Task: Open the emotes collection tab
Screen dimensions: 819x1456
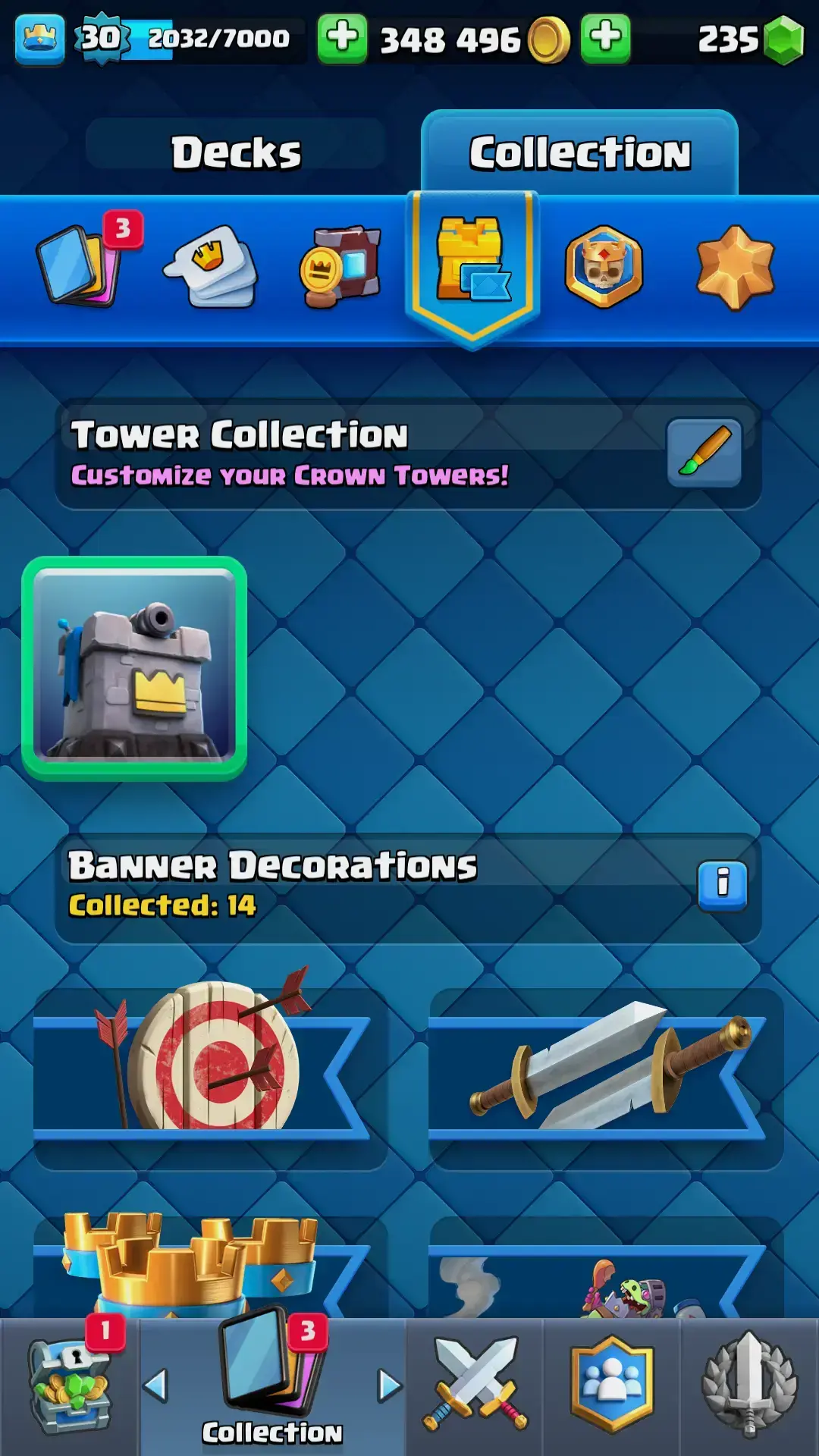Action: (211, 266)
